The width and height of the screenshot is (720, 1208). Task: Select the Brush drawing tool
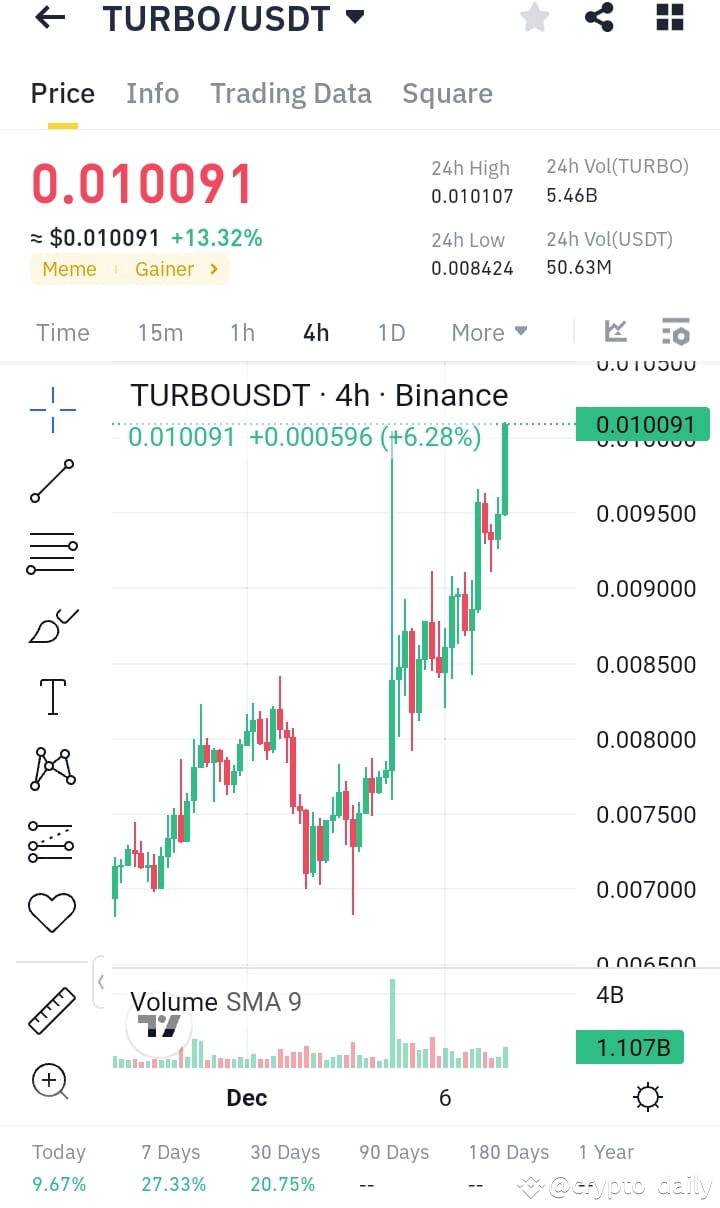[51, 624]
